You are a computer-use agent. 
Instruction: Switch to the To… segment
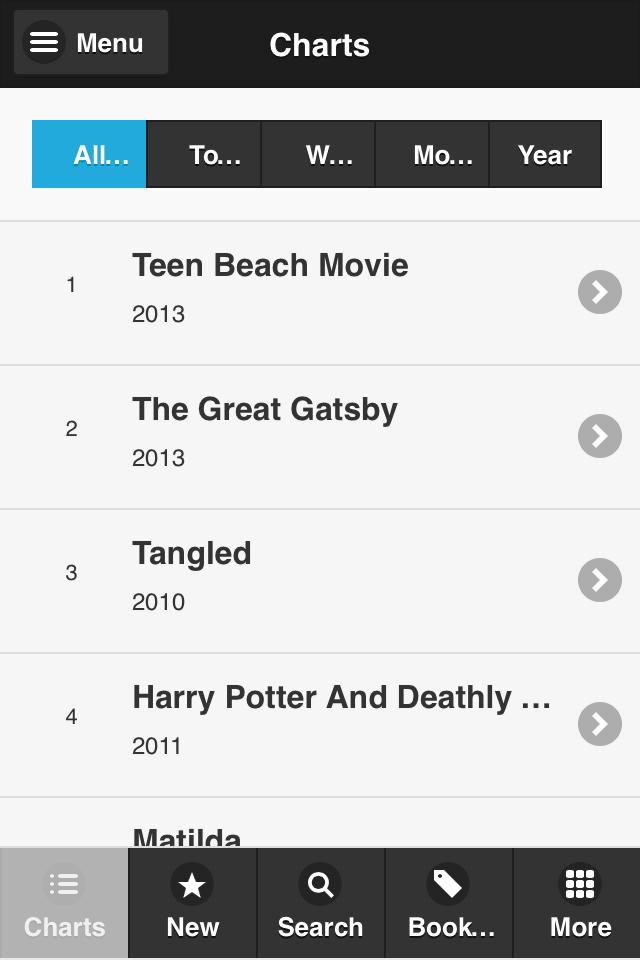[205, 155]
